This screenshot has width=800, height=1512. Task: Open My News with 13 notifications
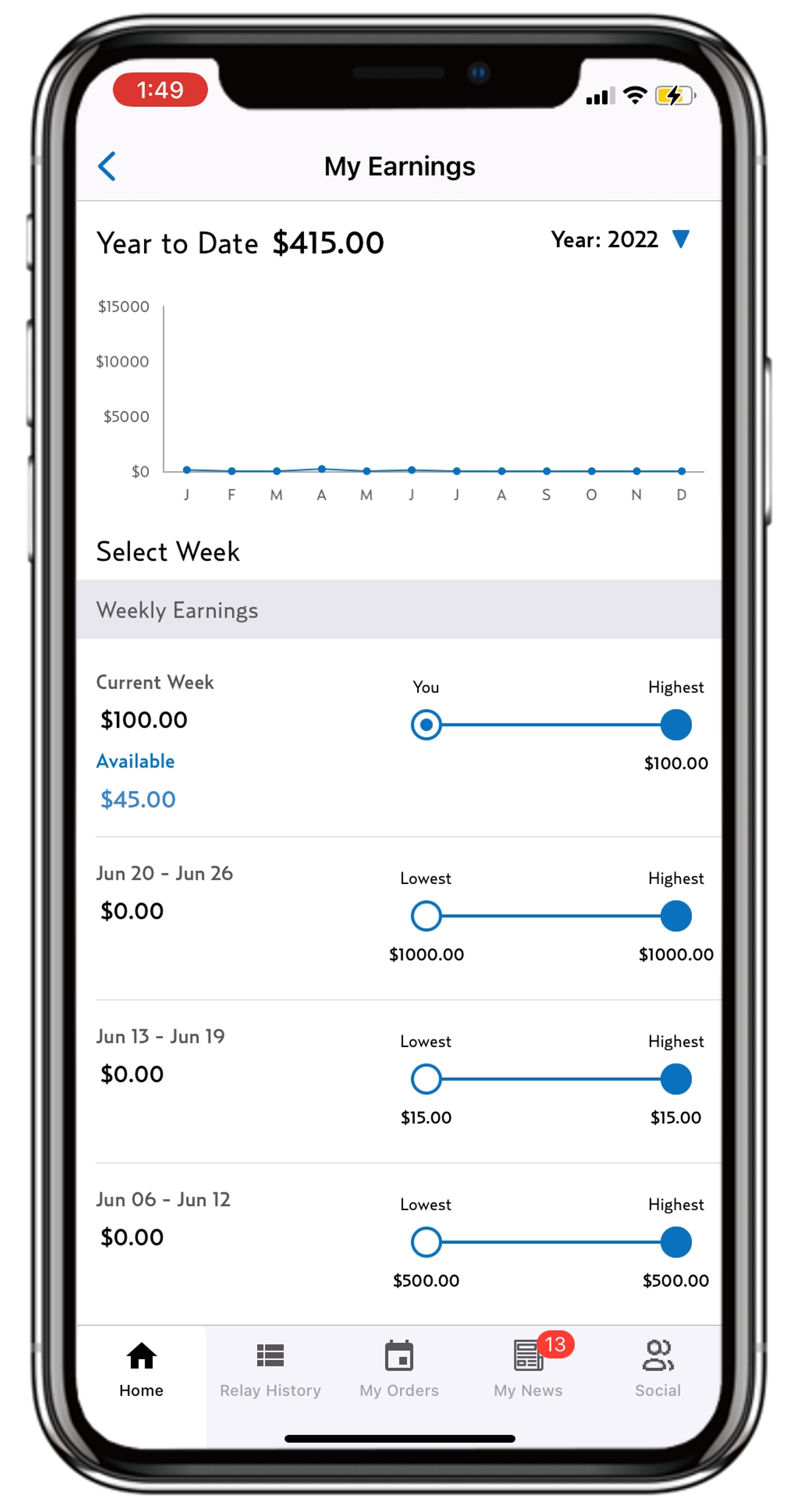point(528,1368)
